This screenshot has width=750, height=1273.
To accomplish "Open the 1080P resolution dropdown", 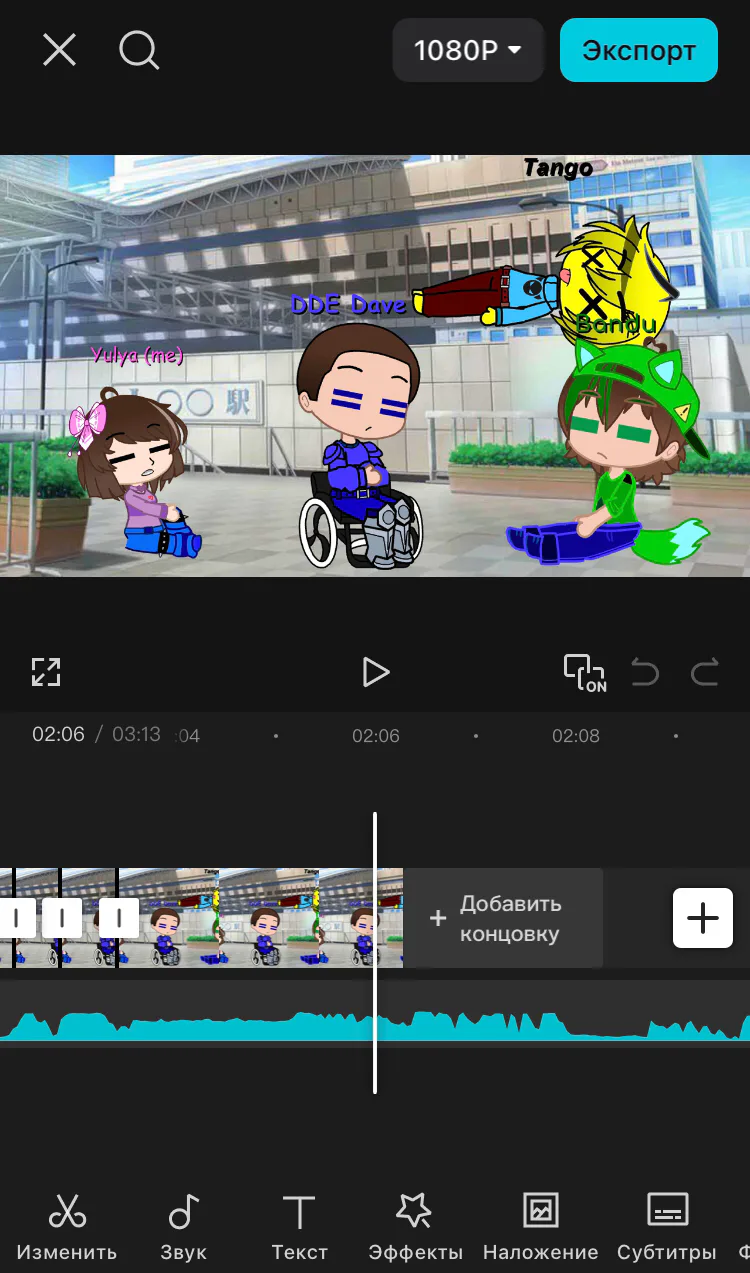I will tap(468, 50).
